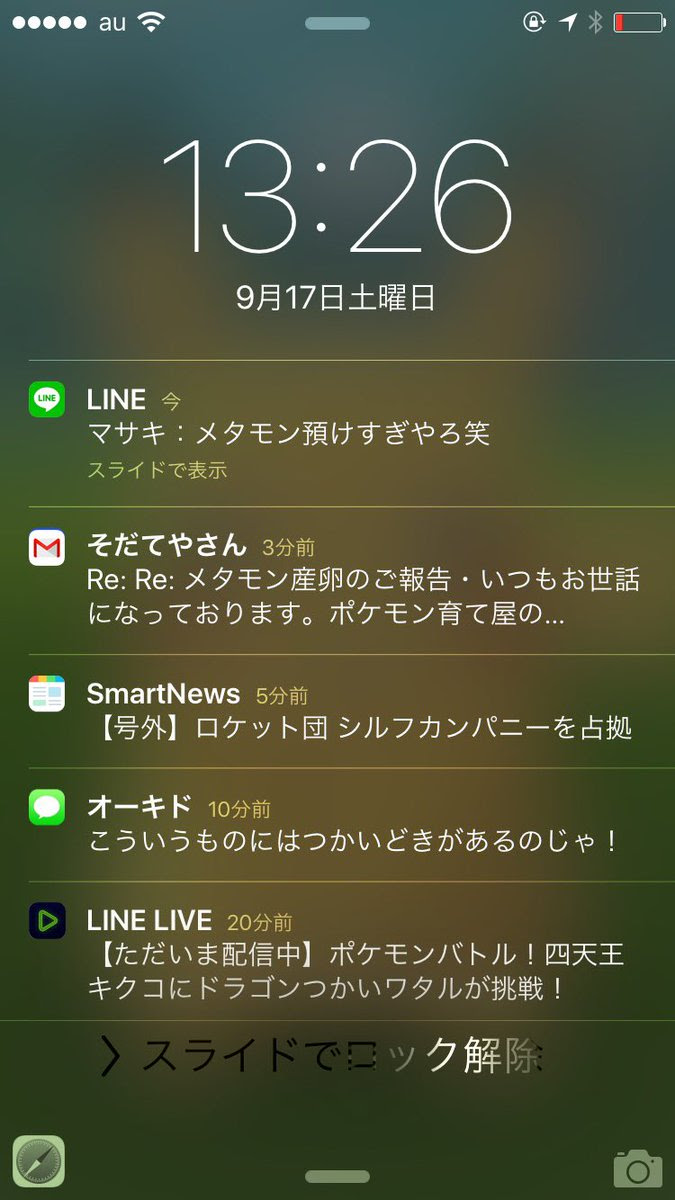Select the SmartNews 号外 notification
The width and height of the screenshot is (675, 1200).
tap(337, 711)
